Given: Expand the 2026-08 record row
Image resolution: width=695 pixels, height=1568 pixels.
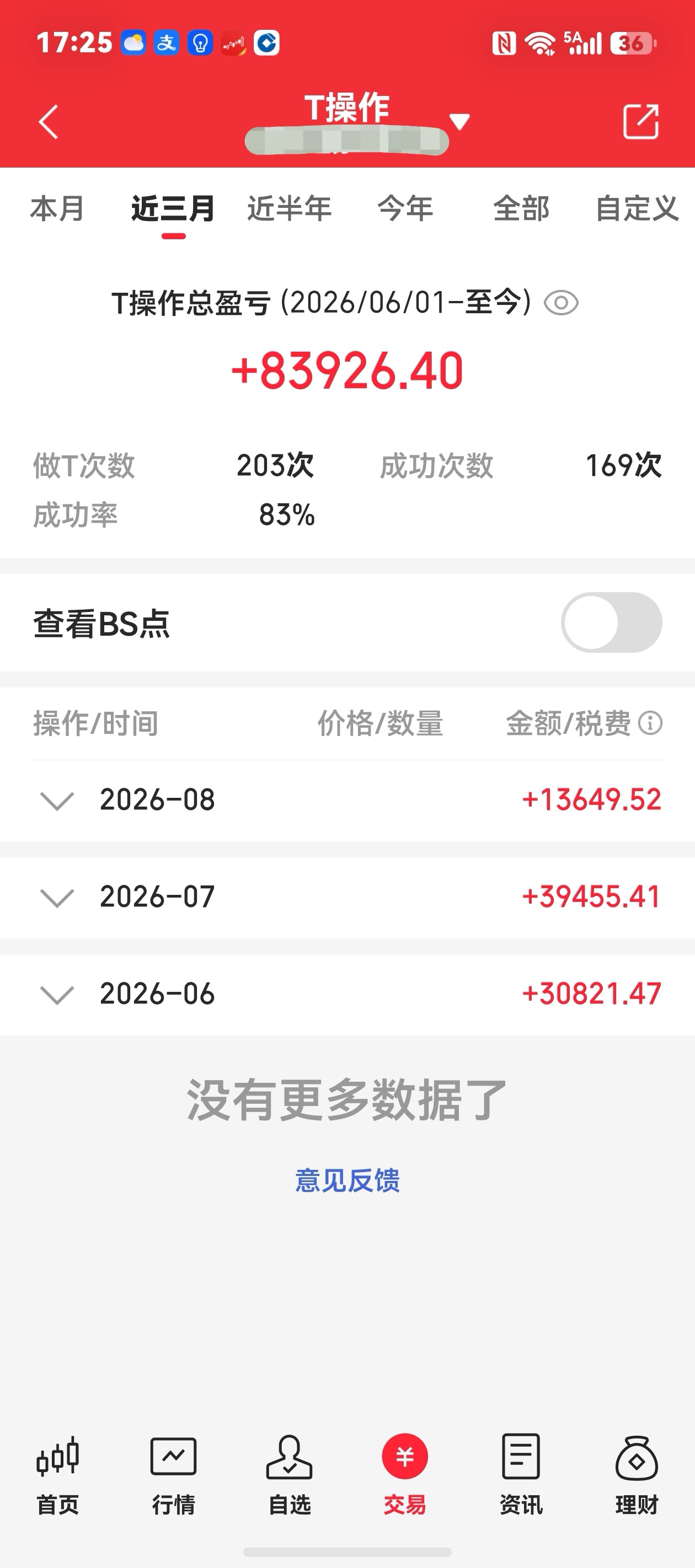Looking at the screenshot, I should point(347,800).
